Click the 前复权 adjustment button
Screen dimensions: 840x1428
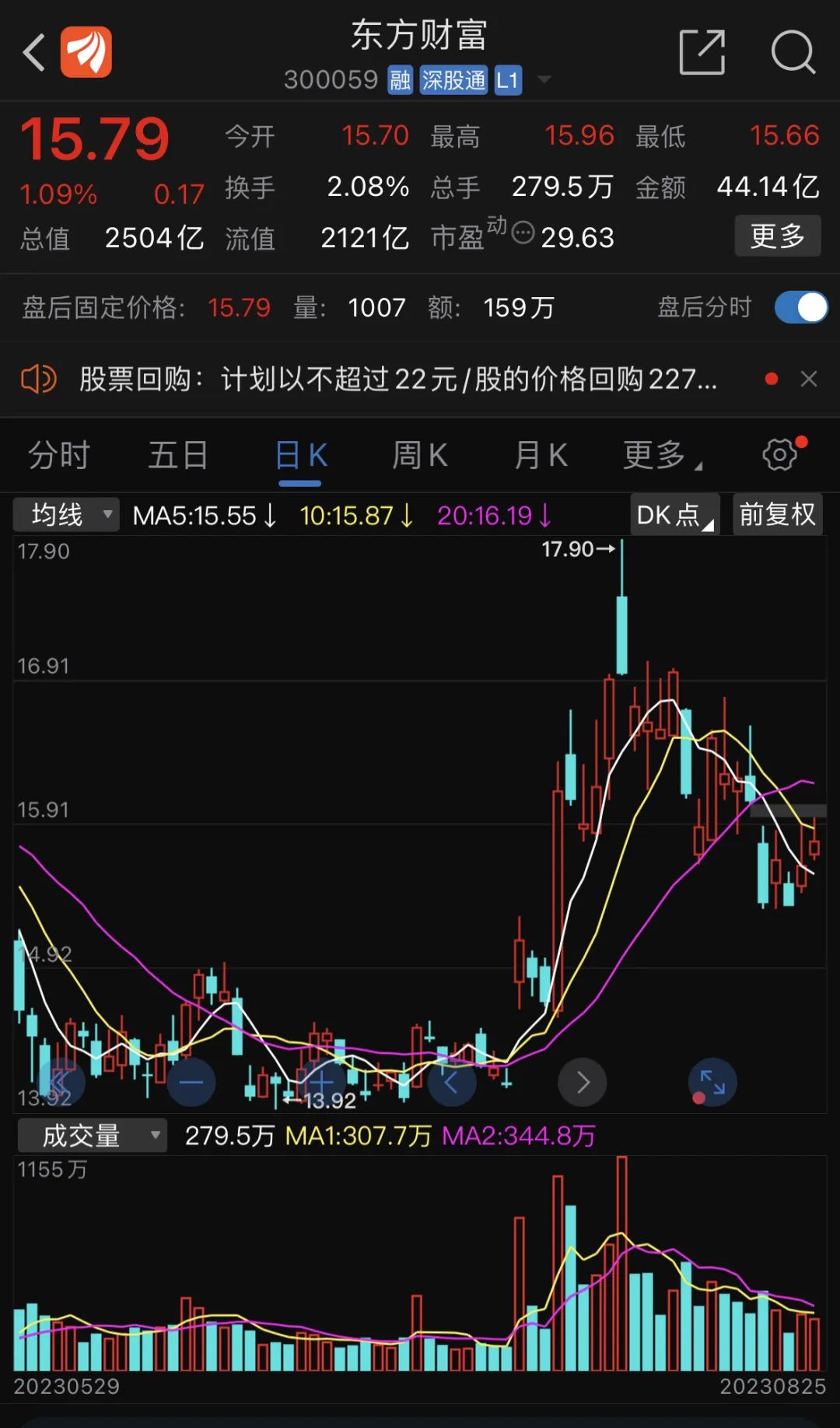777,514
